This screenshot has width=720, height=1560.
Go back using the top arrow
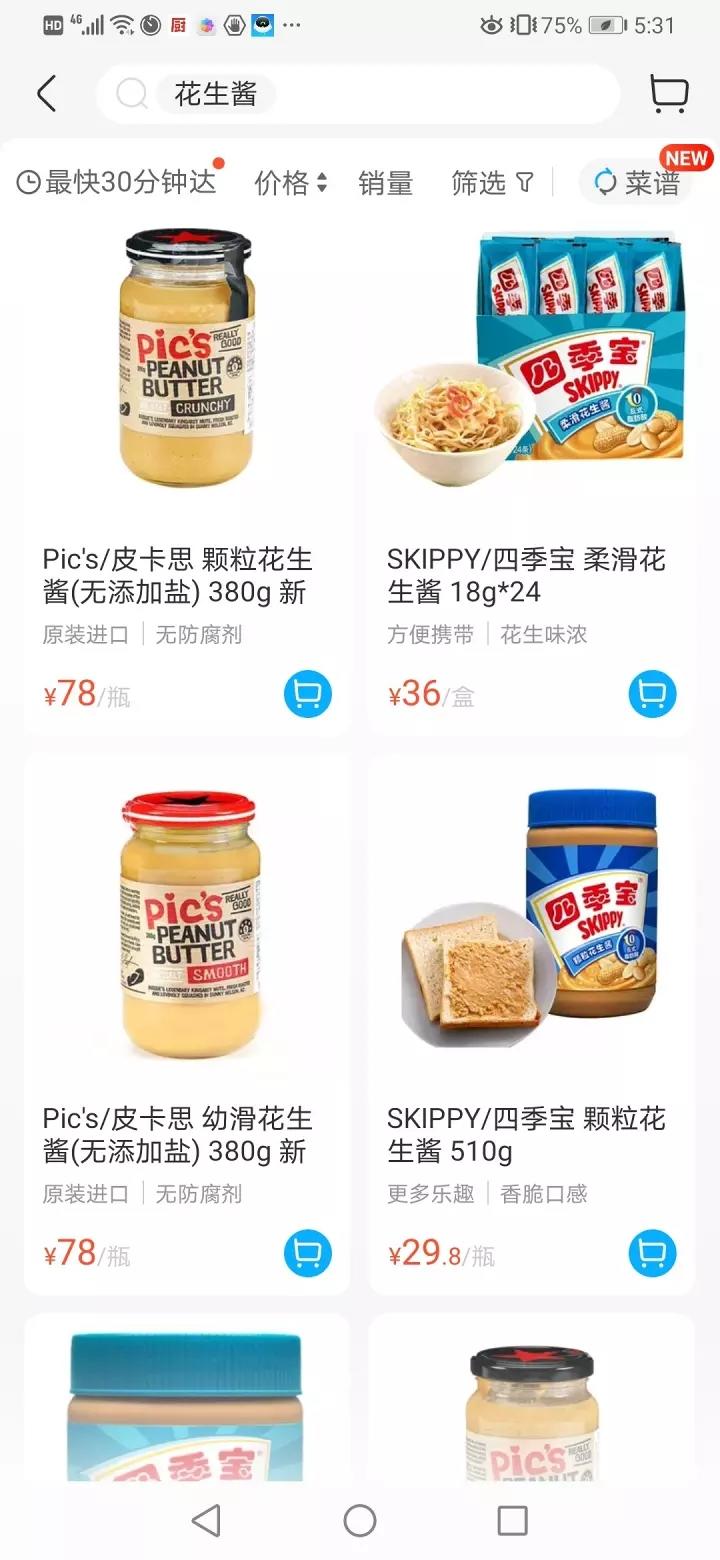(x=46, y=94)
